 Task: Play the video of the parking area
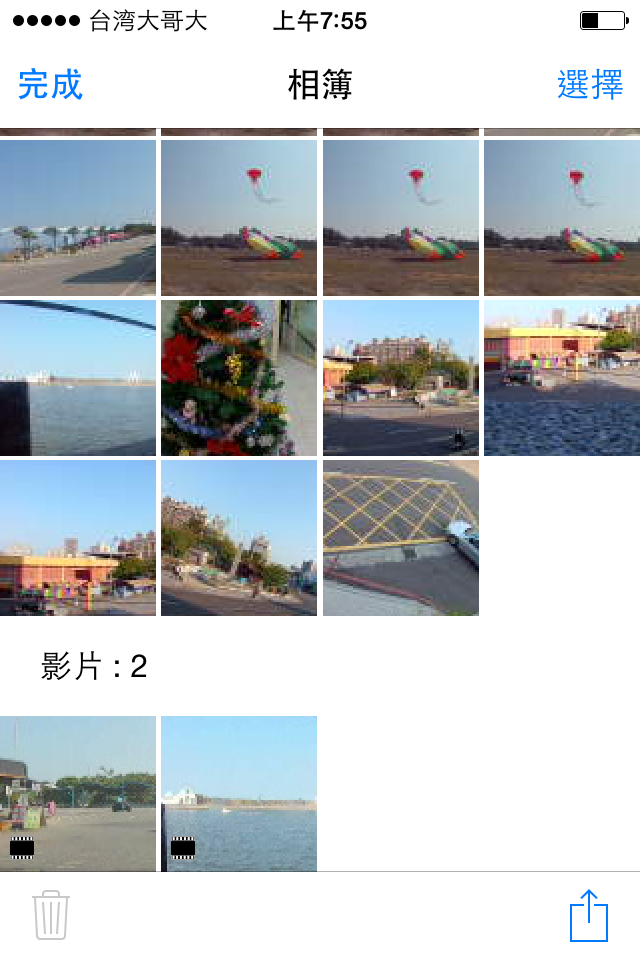coord(78,793)
